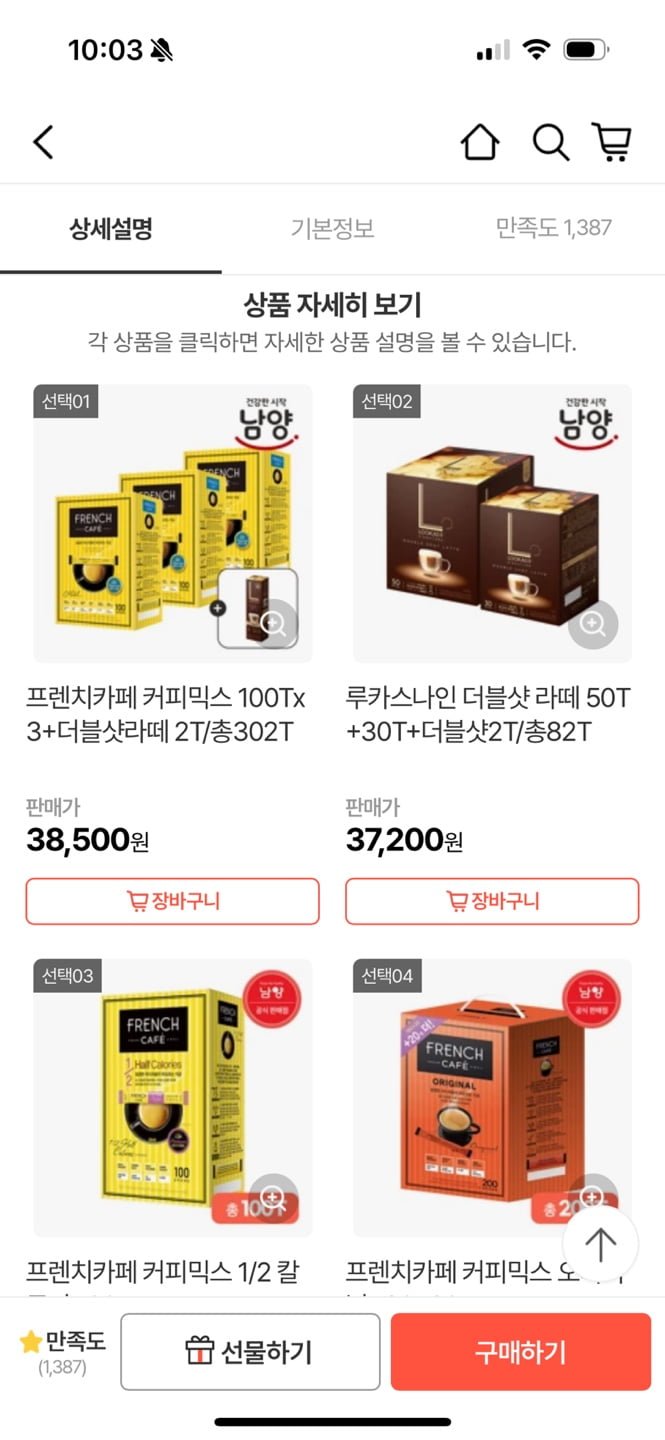
Task: Go back to the previous page
Action: click(x=43, y=142)
